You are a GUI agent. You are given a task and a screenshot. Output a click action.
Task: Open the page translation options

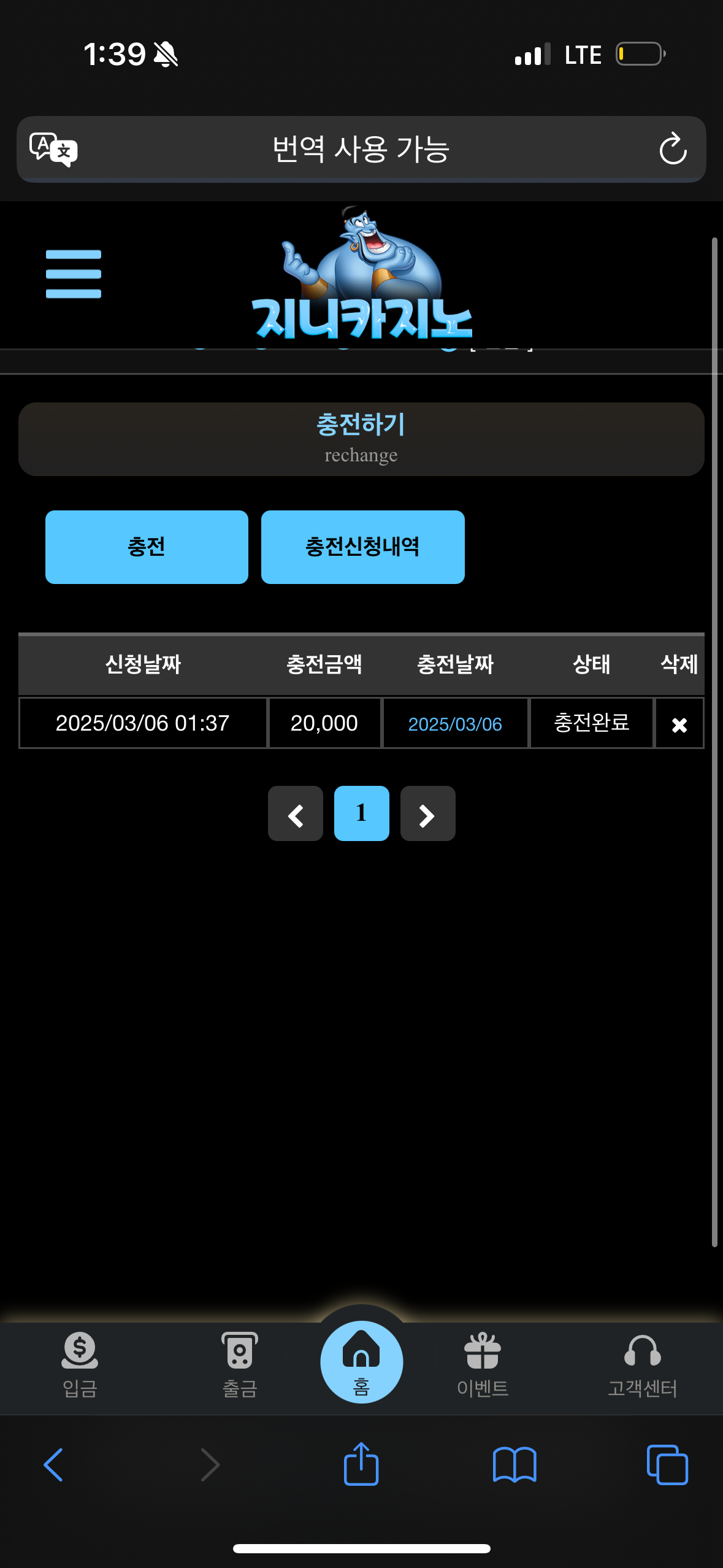(54, 149)
